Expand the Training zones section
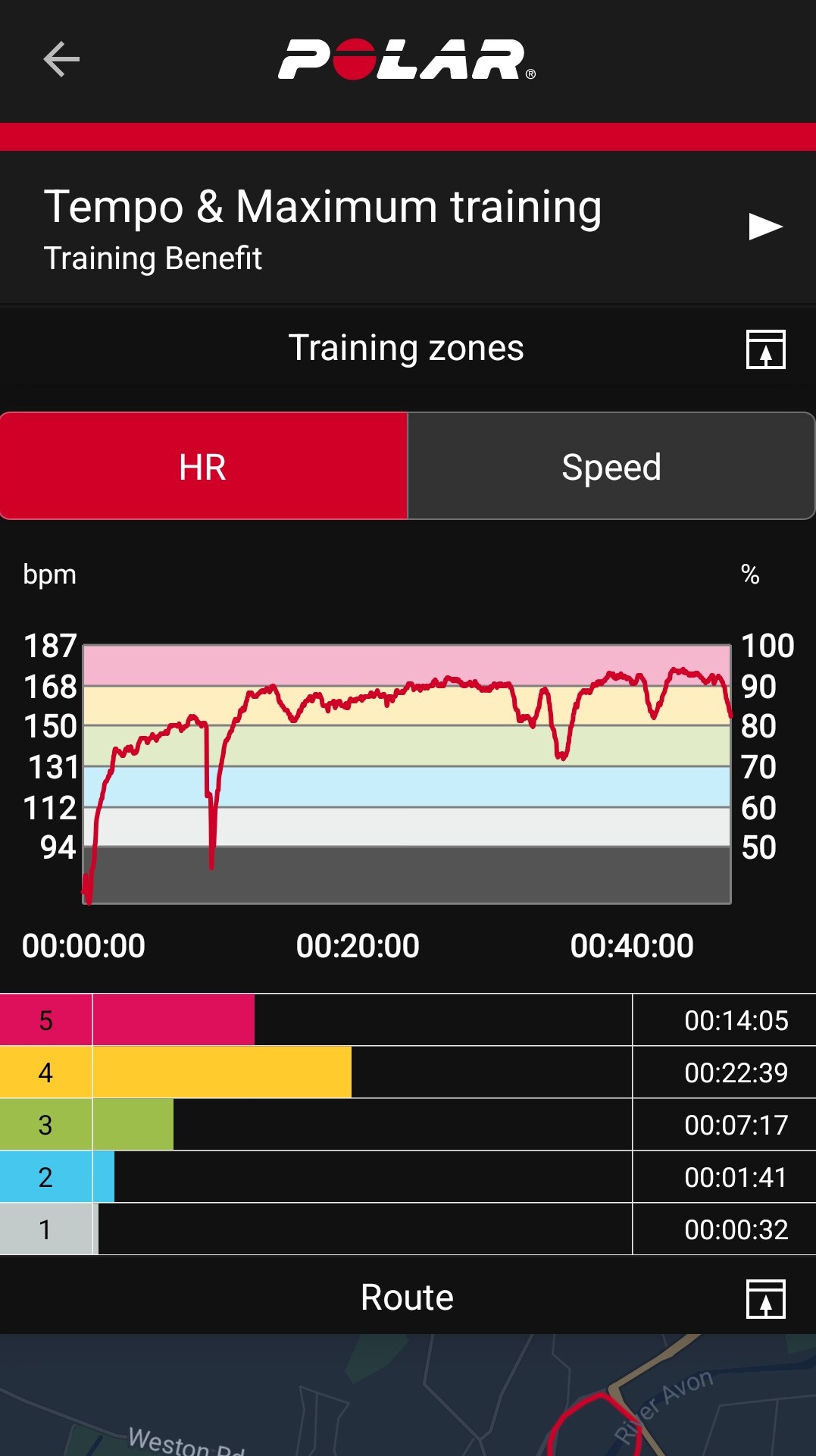The height and width of the screenshot is (1456, 816). click(765, 349)
